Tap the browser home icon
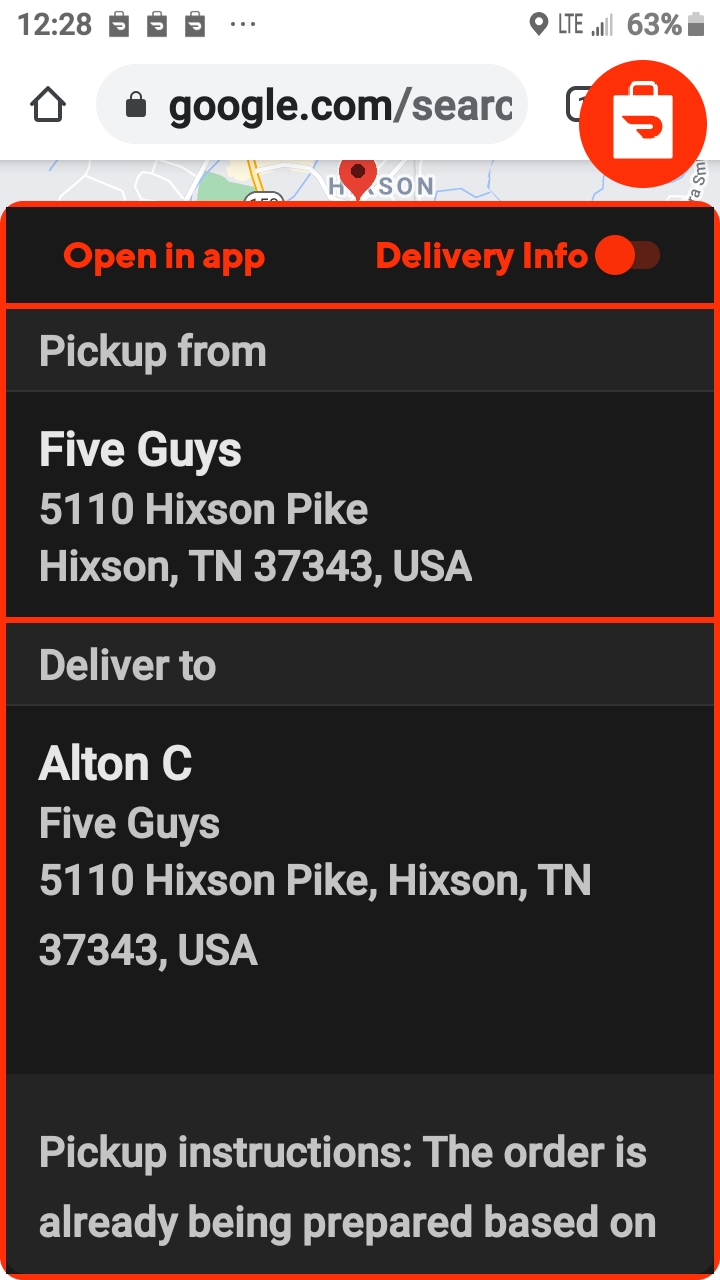The width and height of the screenshot is (720, 1280). point(47,103)
